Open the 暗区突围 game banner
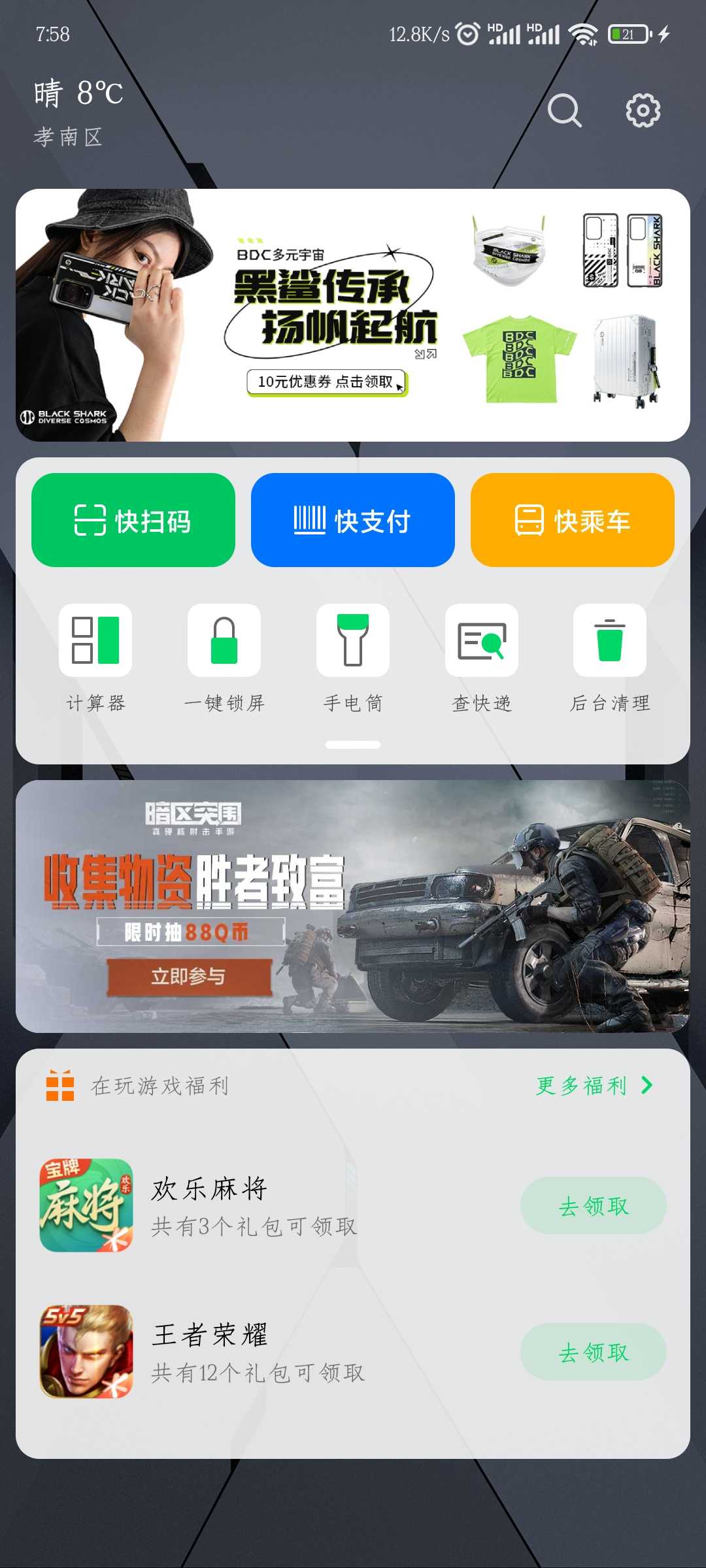The height and width of the screenshot is (1568, 706). [353, 906]
